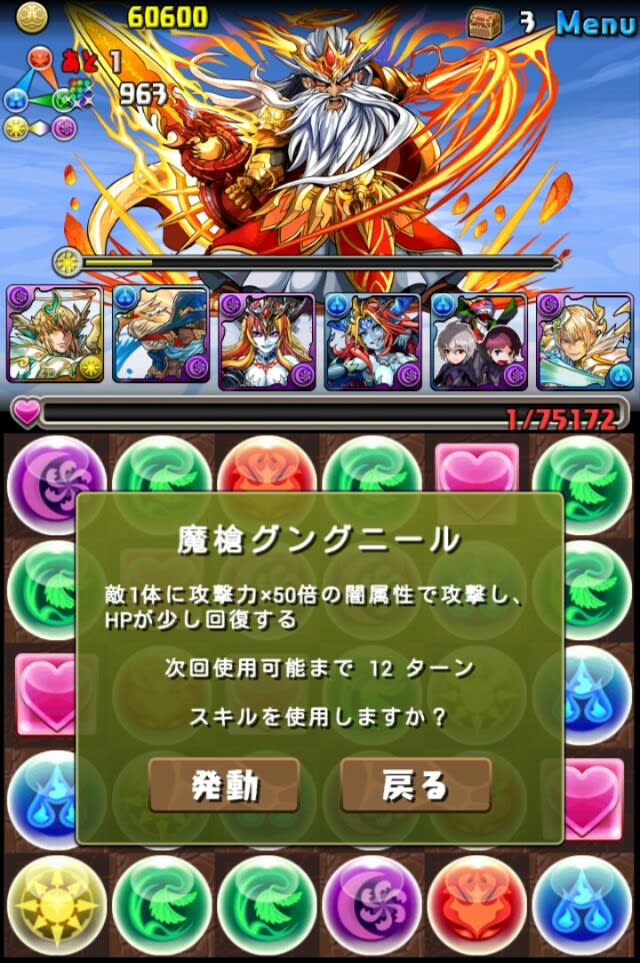Open the Menu at top right
The width and height of the screenshot is (640, 963).
coord(595,22)
